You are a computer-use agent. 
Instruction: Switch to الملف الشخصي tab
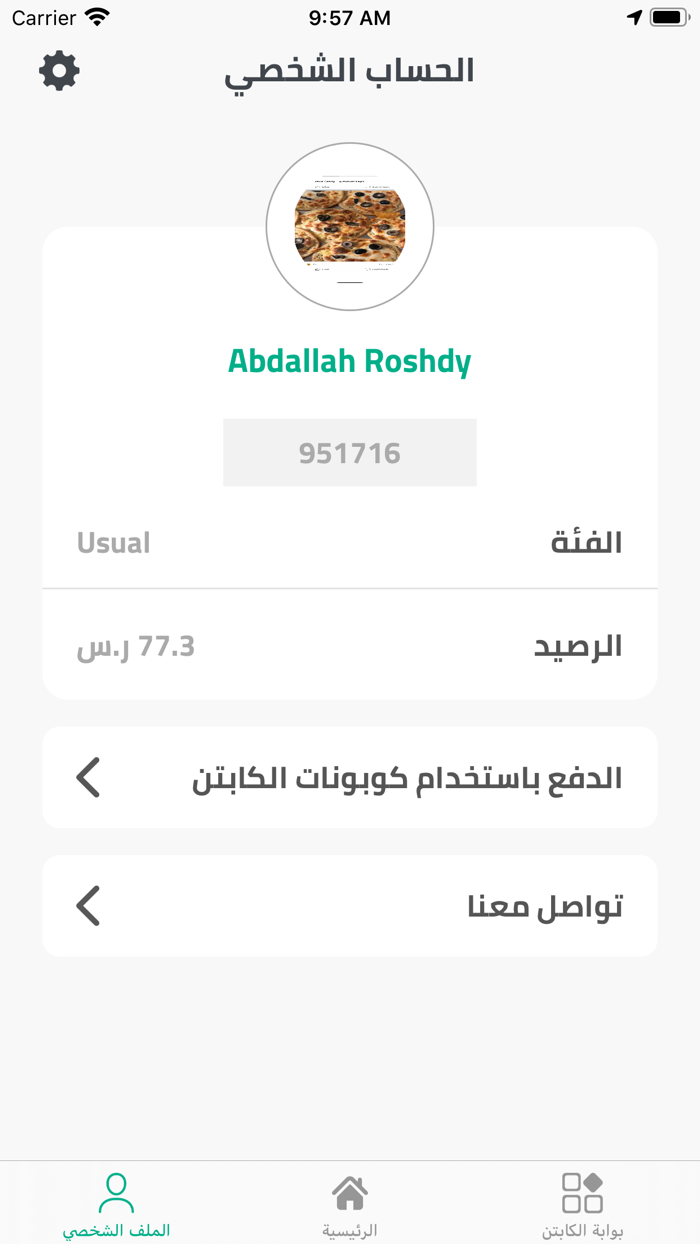coord(116,1205)
